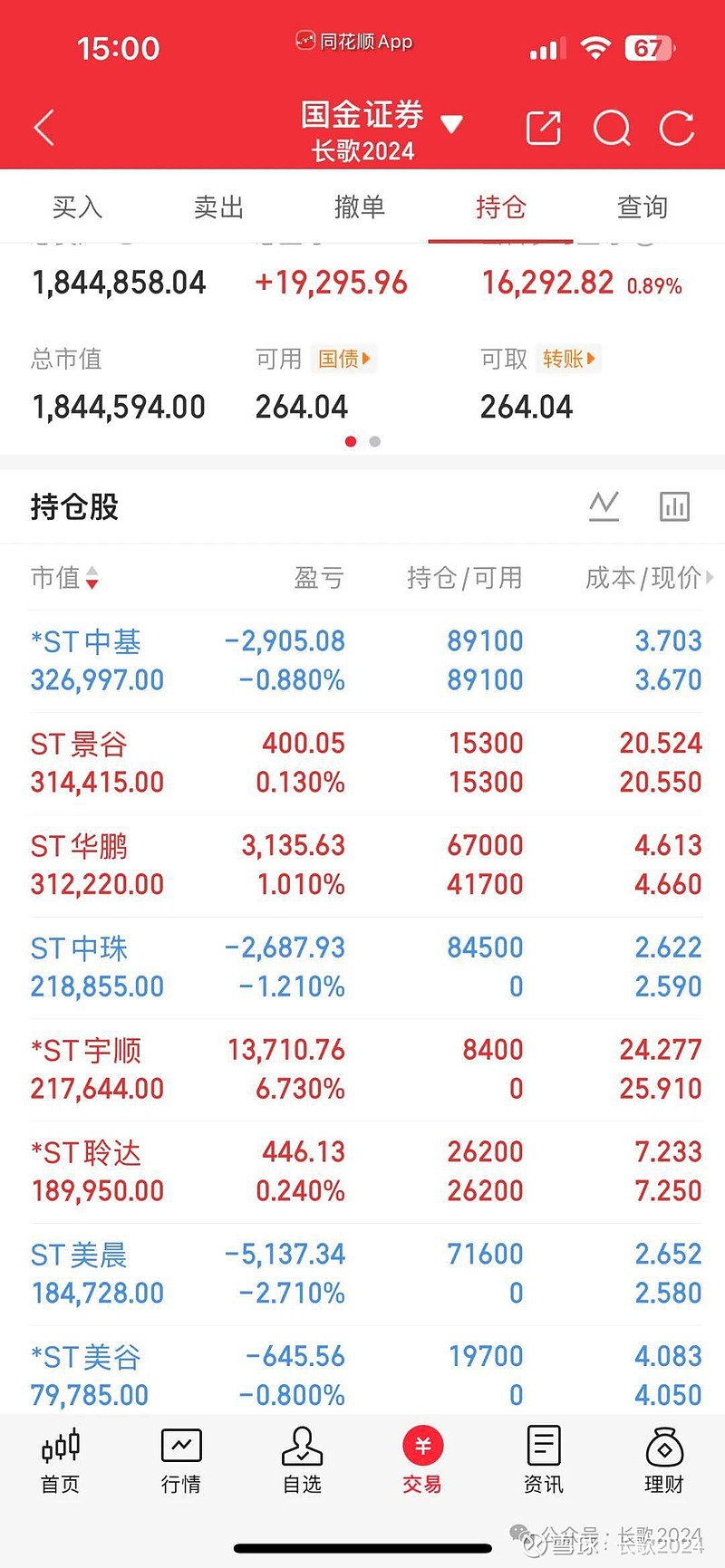Open 资讯 from the bottom bar
The width and height of the screenshot is (725, 1568).
pos(543,1458)
